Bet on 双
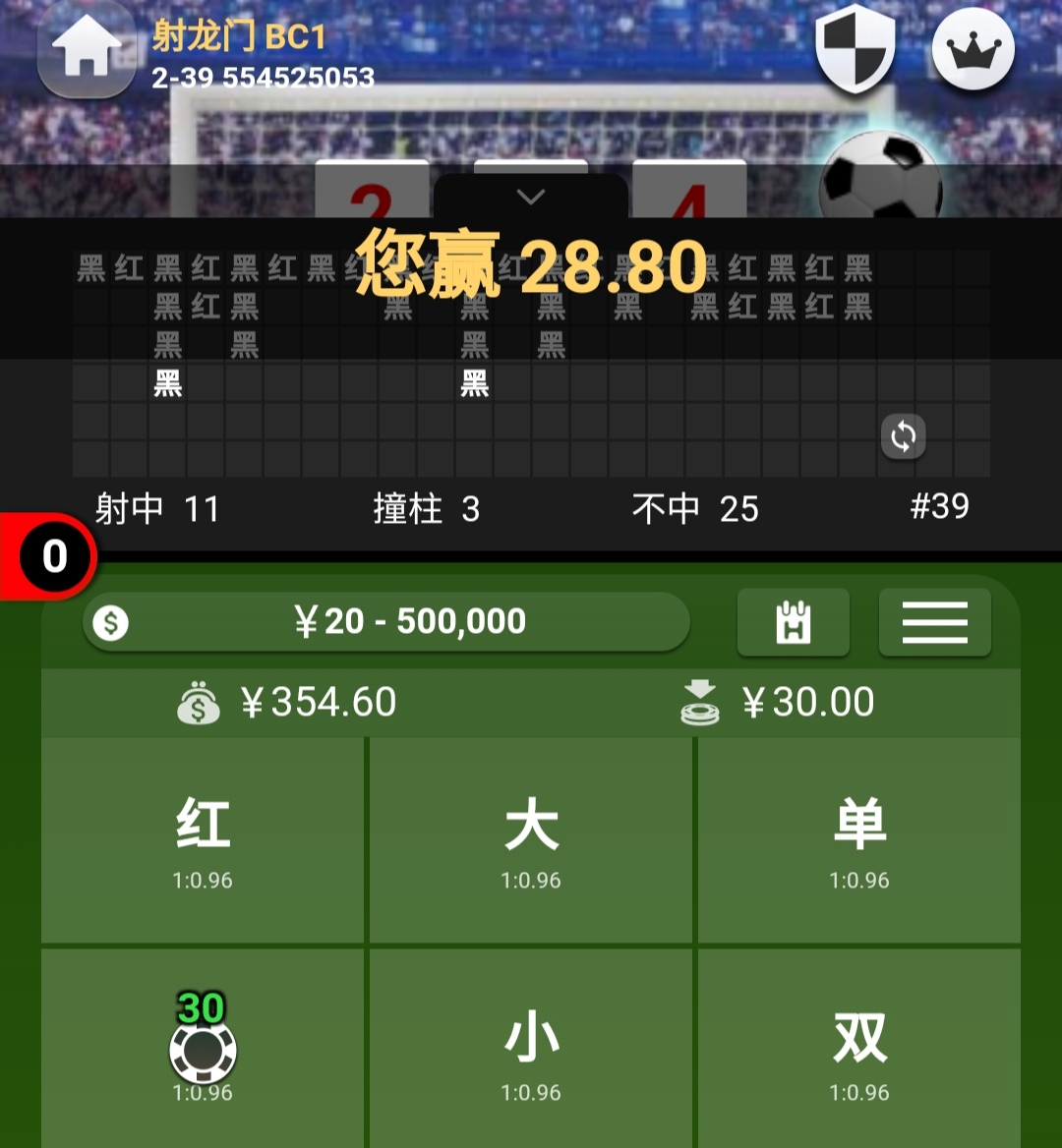 tap(858, 1048)
